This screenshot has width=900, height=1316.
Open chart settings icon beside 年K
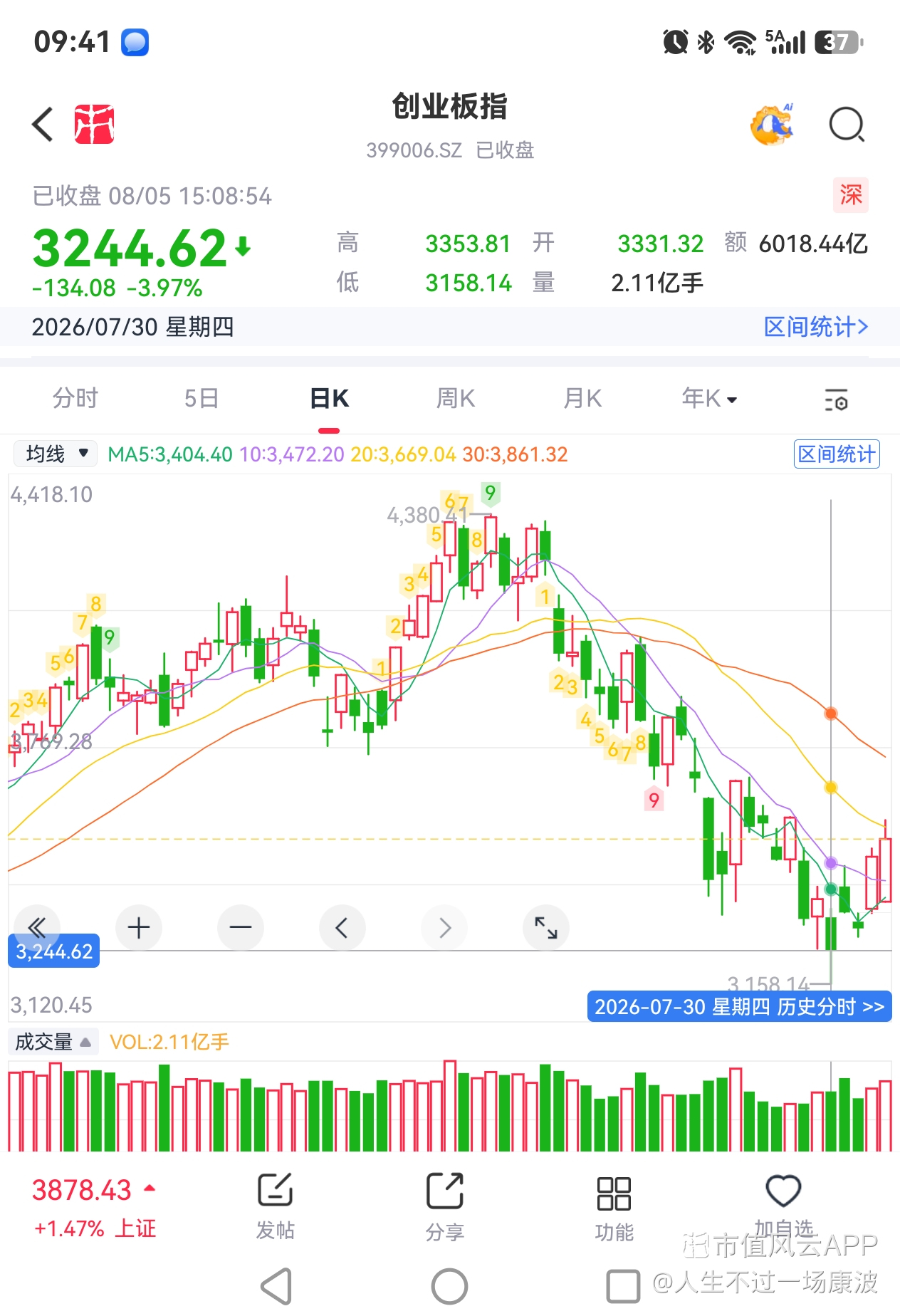836,399
